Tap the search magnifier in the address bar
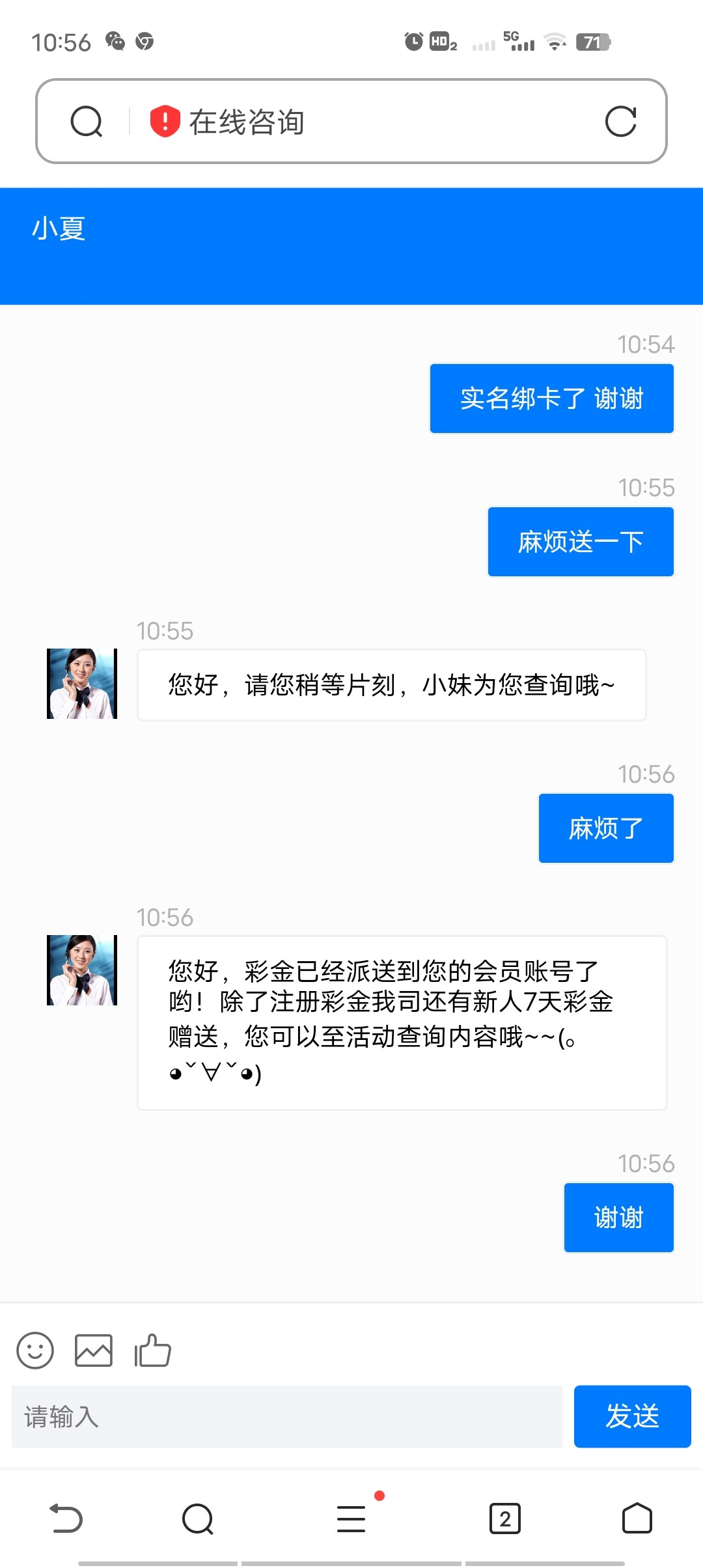The image size is (703, 1568). pos(87,121)
